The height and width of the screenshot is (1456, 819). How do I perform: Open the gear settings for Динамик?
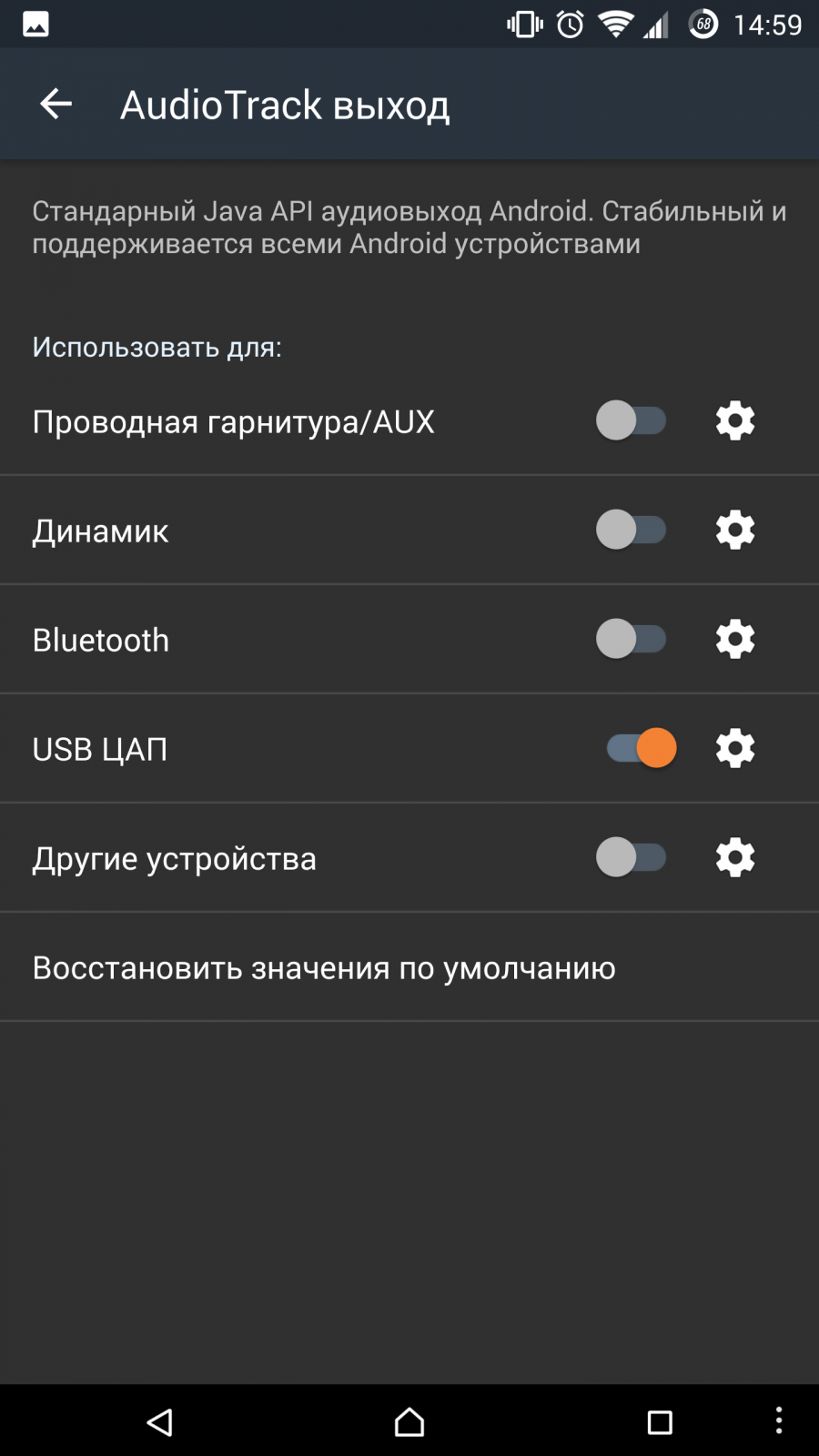pyautogui.click(x=735, y=530)
